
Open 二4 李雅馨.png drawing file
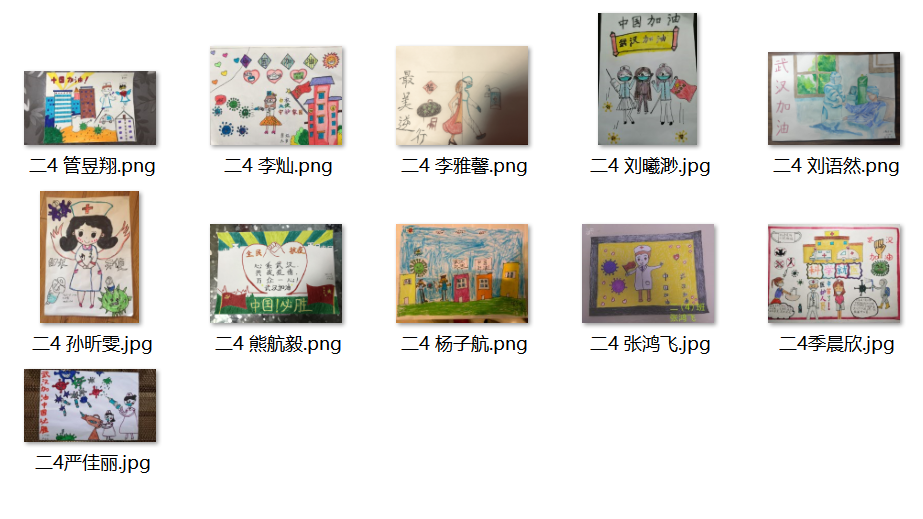coord(462,96)
